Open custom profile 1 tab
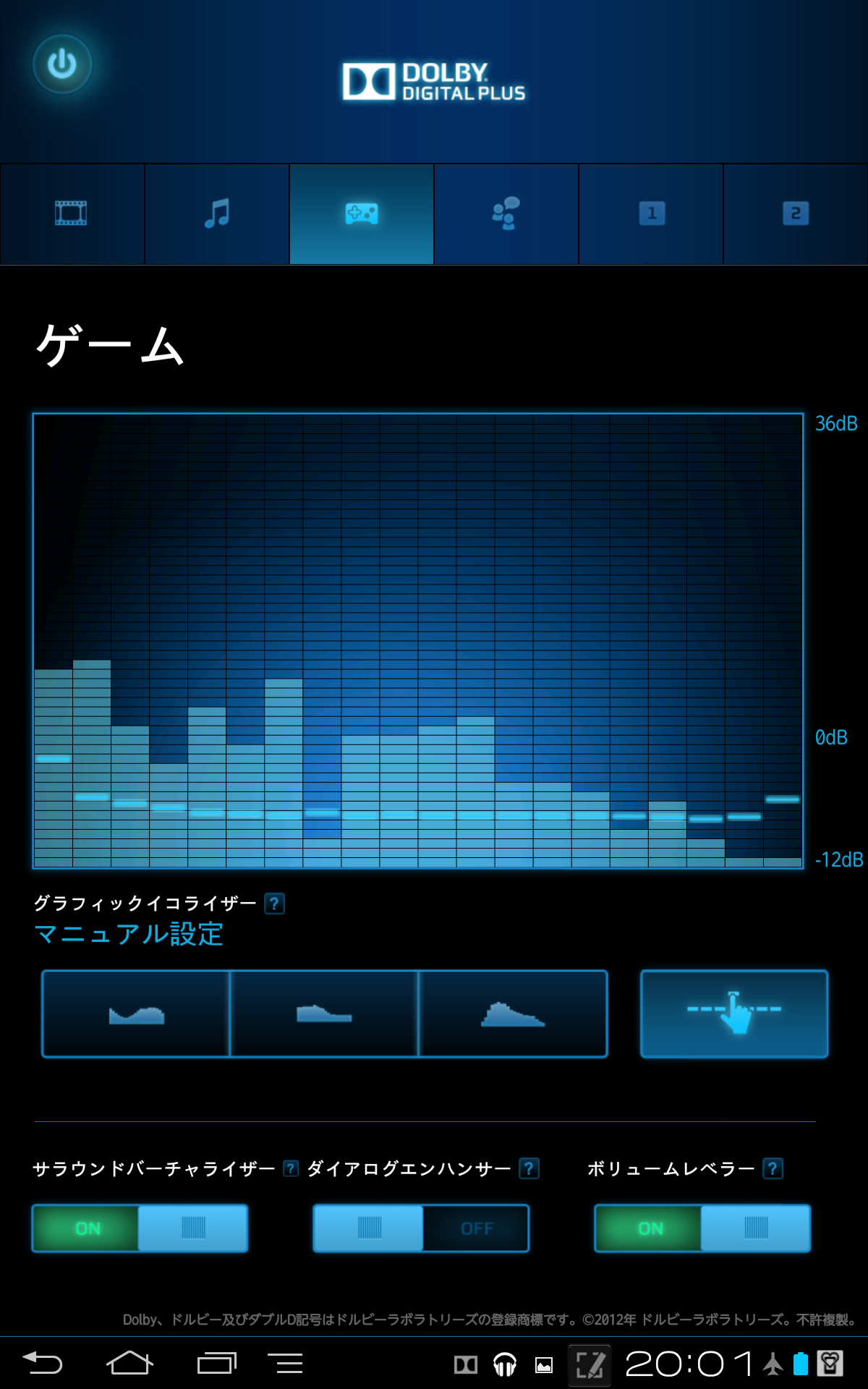This screenshot has height=1389, width=868. pyautogui.click(x=651, y=214)
